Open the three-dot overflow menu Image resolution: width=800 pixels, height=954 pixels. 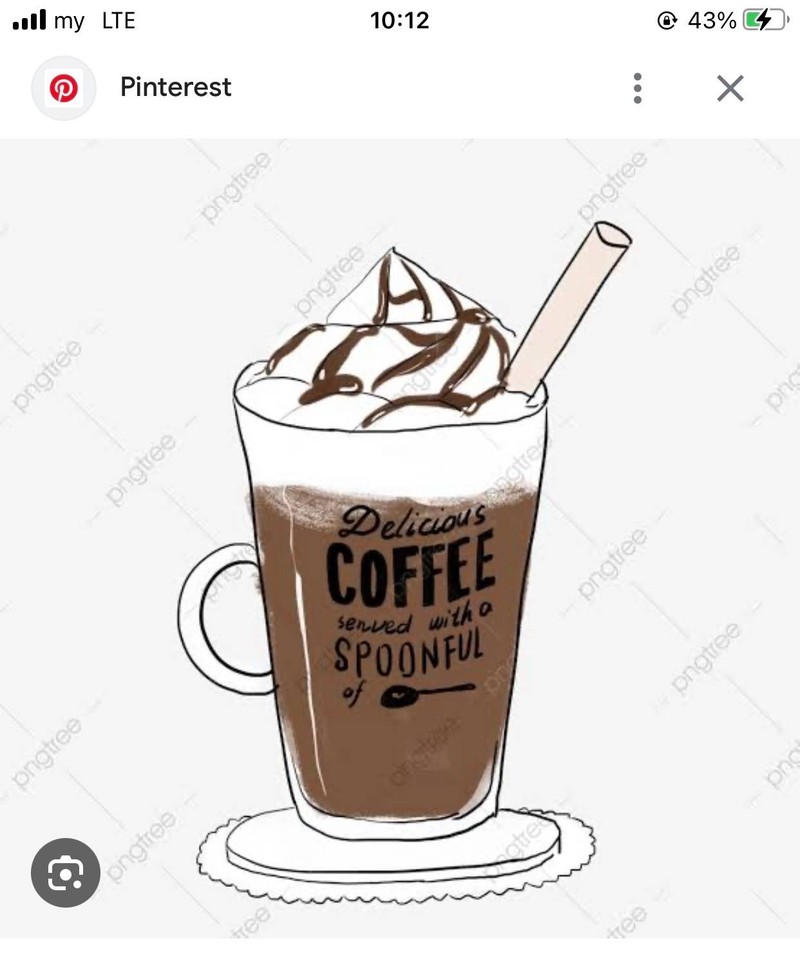click(637, 88)
